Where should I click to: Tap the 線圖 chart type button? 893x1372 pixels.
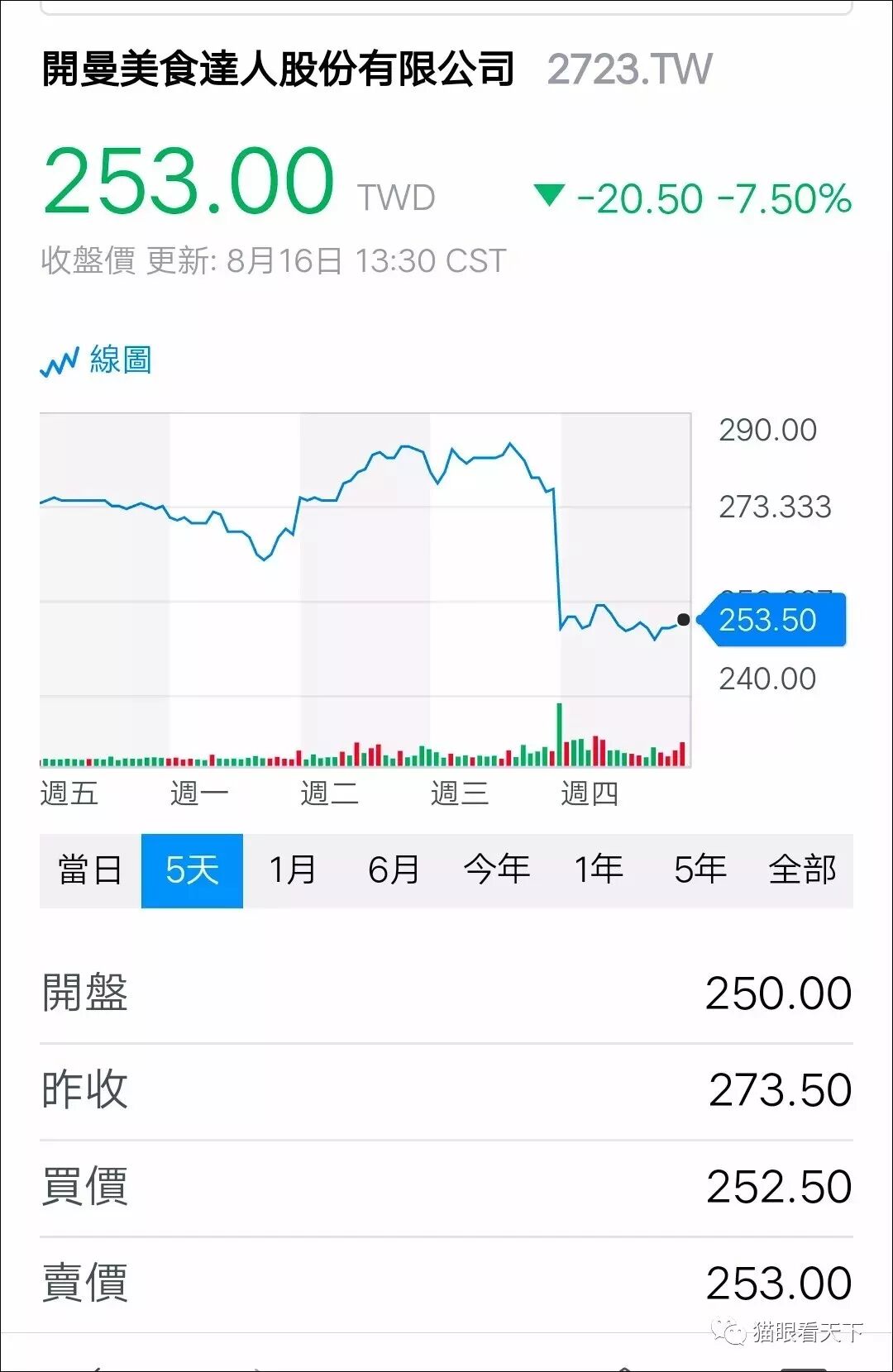pos(97,361)
